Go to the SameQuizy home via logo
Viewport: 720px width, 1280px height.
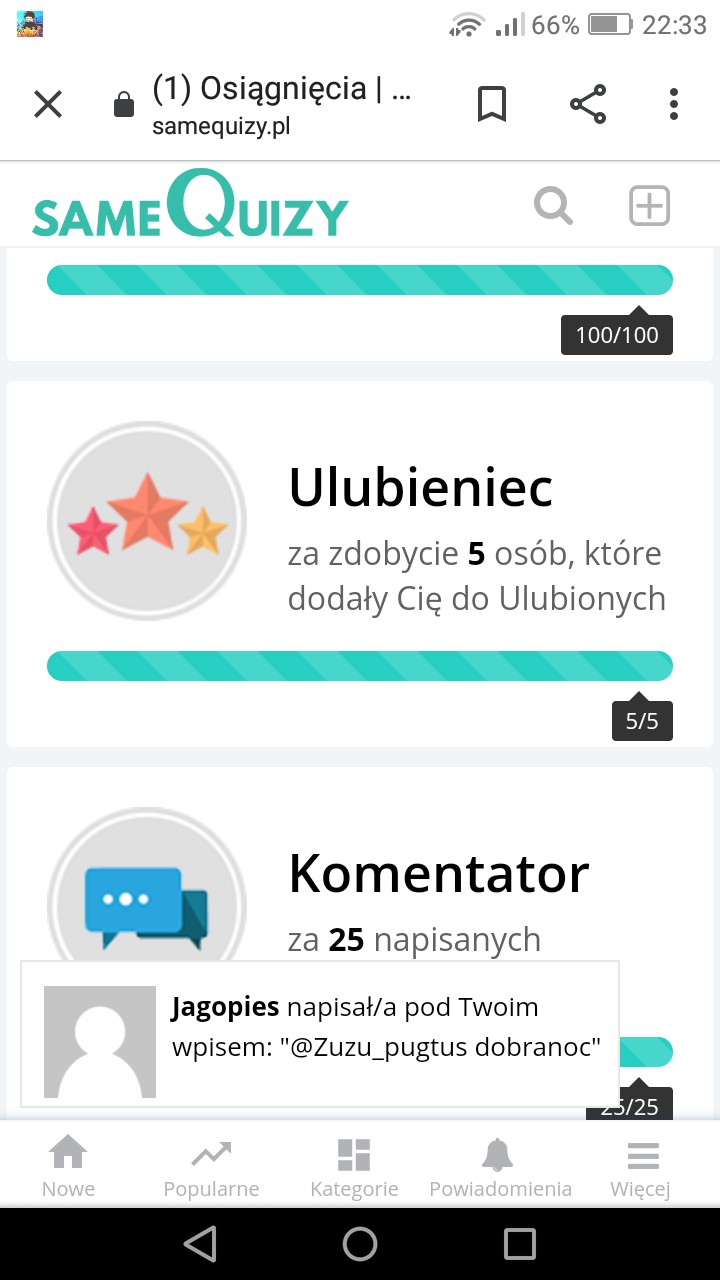(190, 206)
